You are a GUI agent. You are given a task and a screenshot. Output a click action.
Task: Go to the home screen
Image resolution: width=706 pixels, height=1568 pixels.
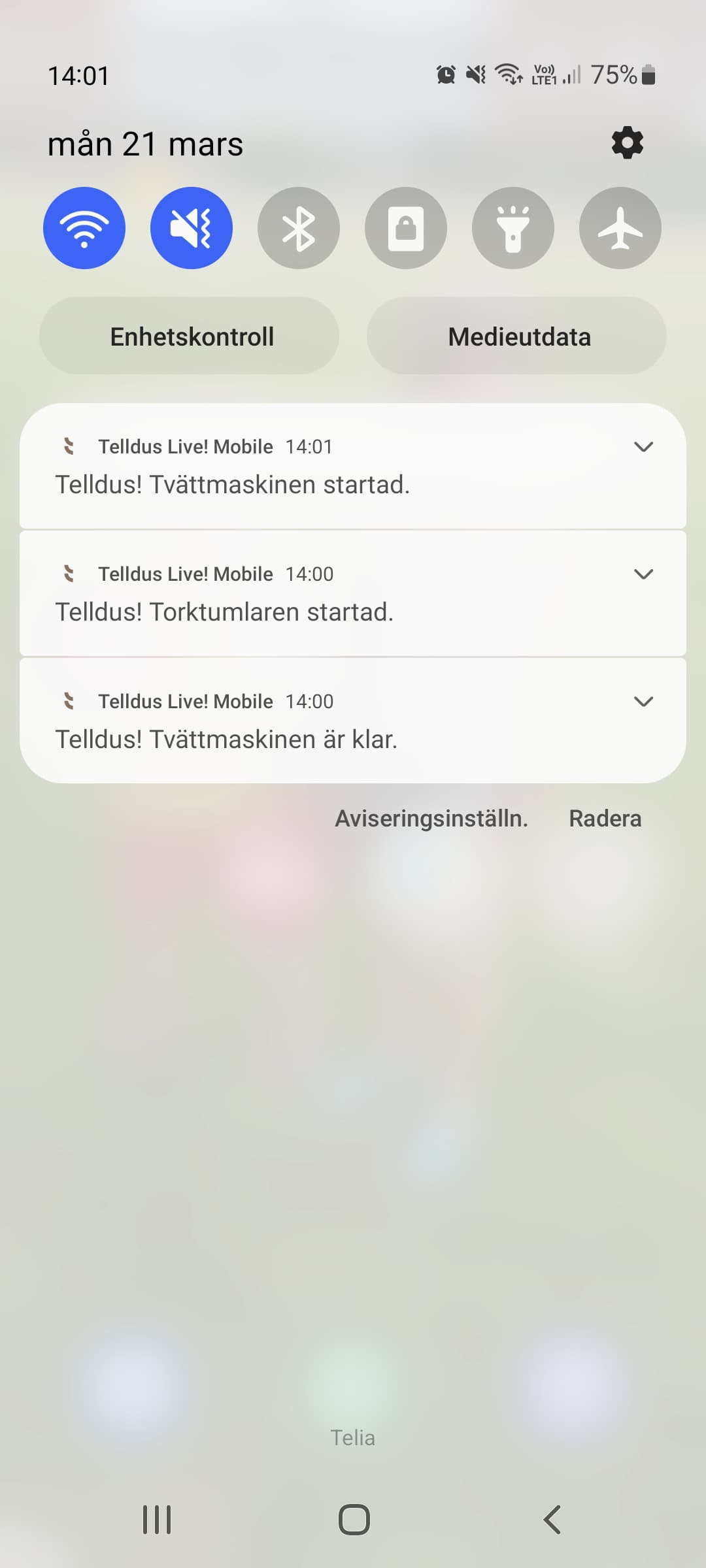354,1519
